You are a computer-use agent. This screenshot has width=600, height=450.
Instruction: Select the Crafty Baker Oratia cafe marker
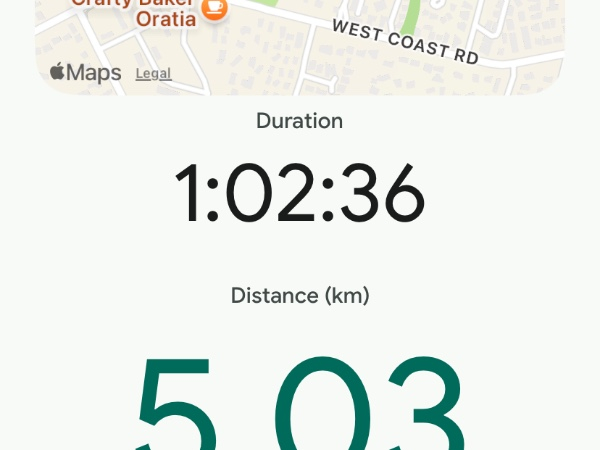click(x=214, y=8)
